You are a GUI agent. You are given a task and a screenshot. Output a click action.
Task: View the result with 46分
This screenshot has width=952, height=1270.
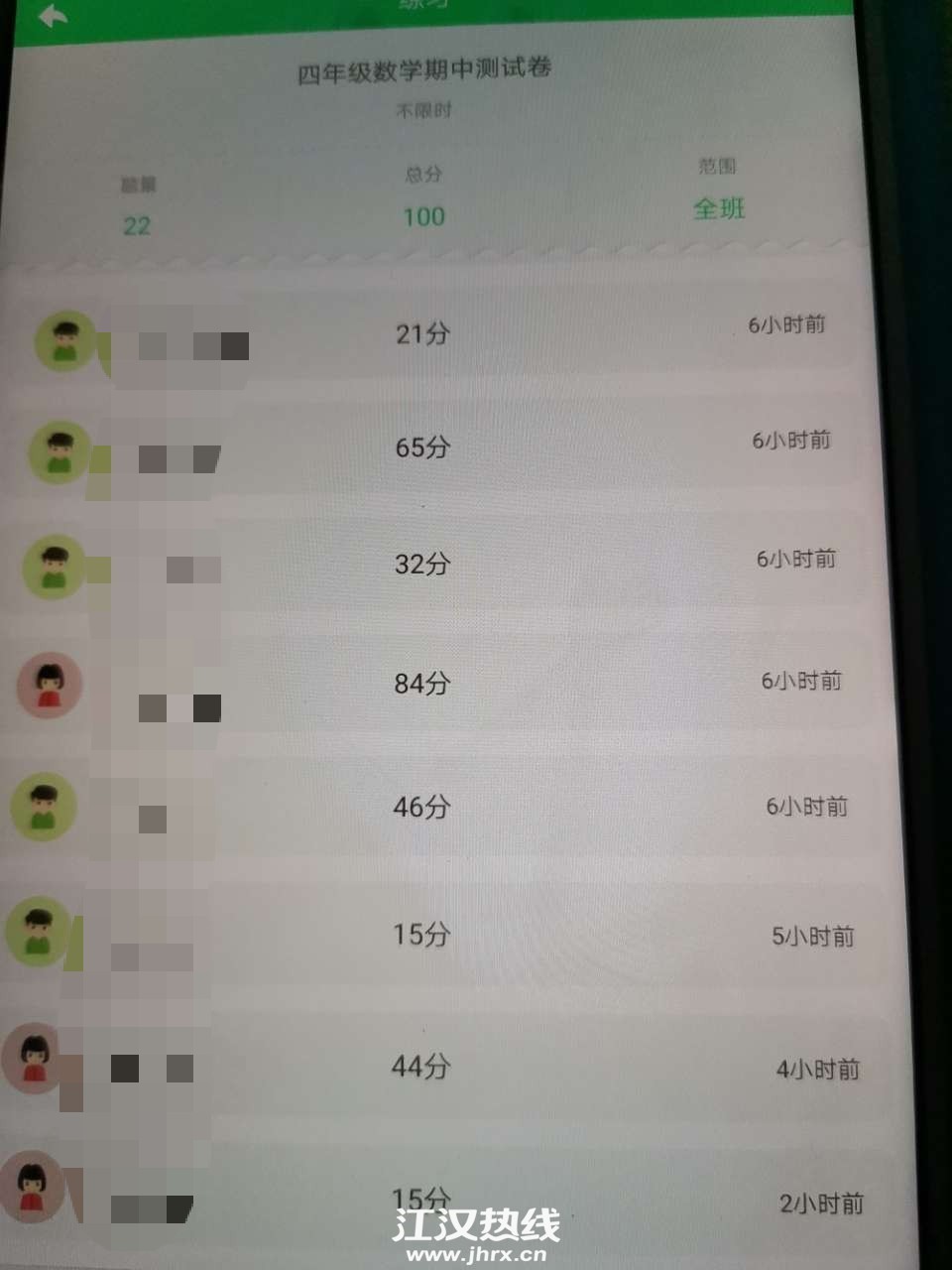click(x=422, y=807)
